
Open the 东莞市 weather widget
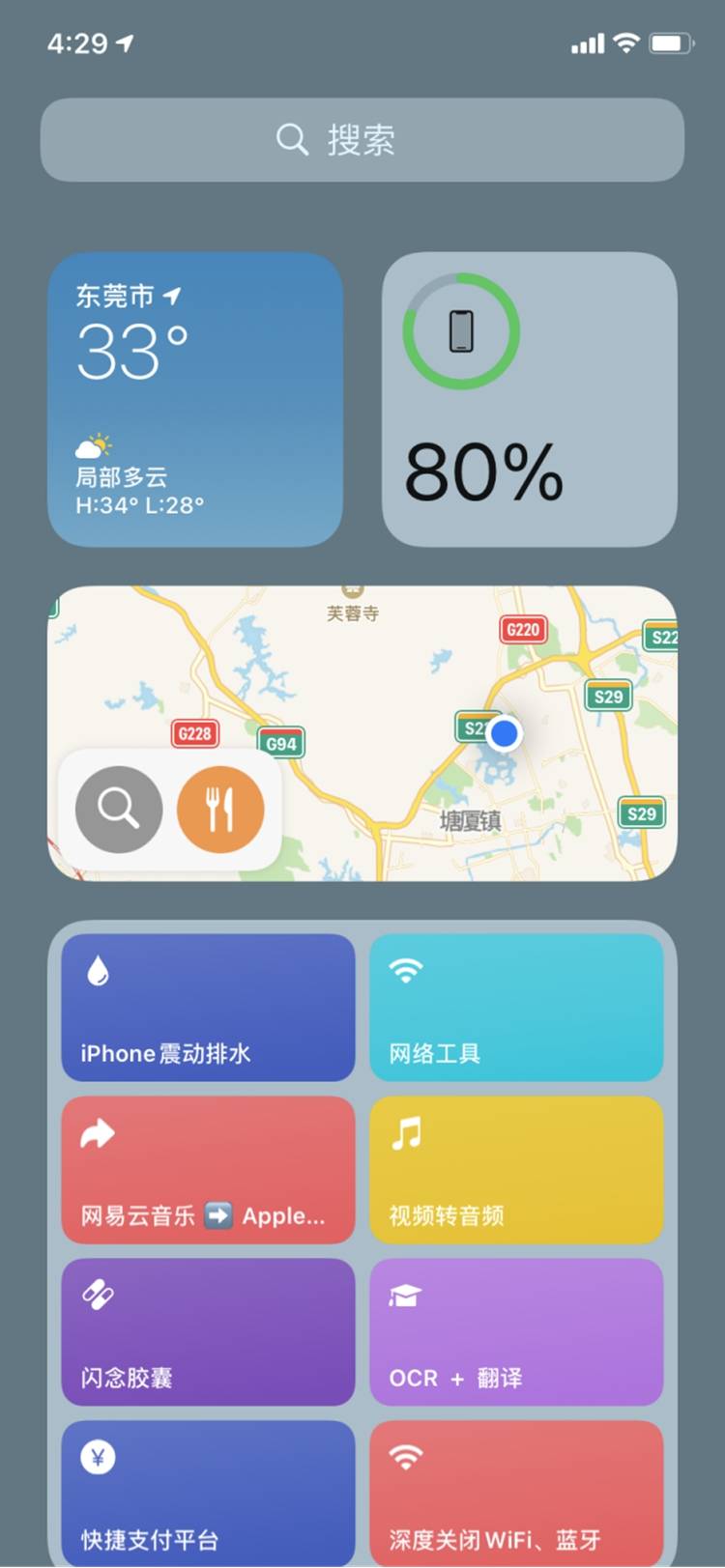195,399
